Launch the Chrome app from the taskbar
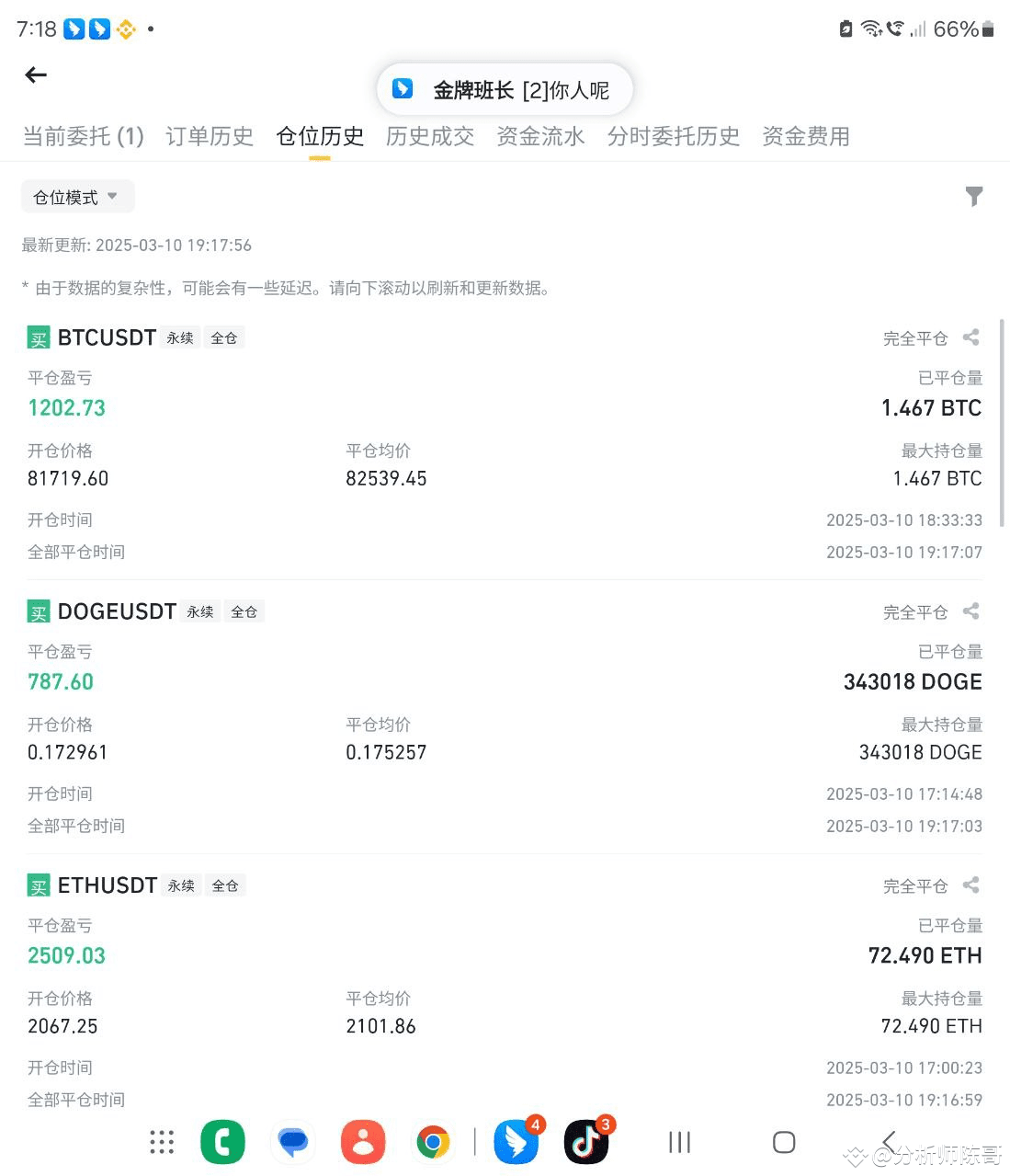Screen dimensions: 1010x1176 pyautogui.click(x=433, y=1142)
